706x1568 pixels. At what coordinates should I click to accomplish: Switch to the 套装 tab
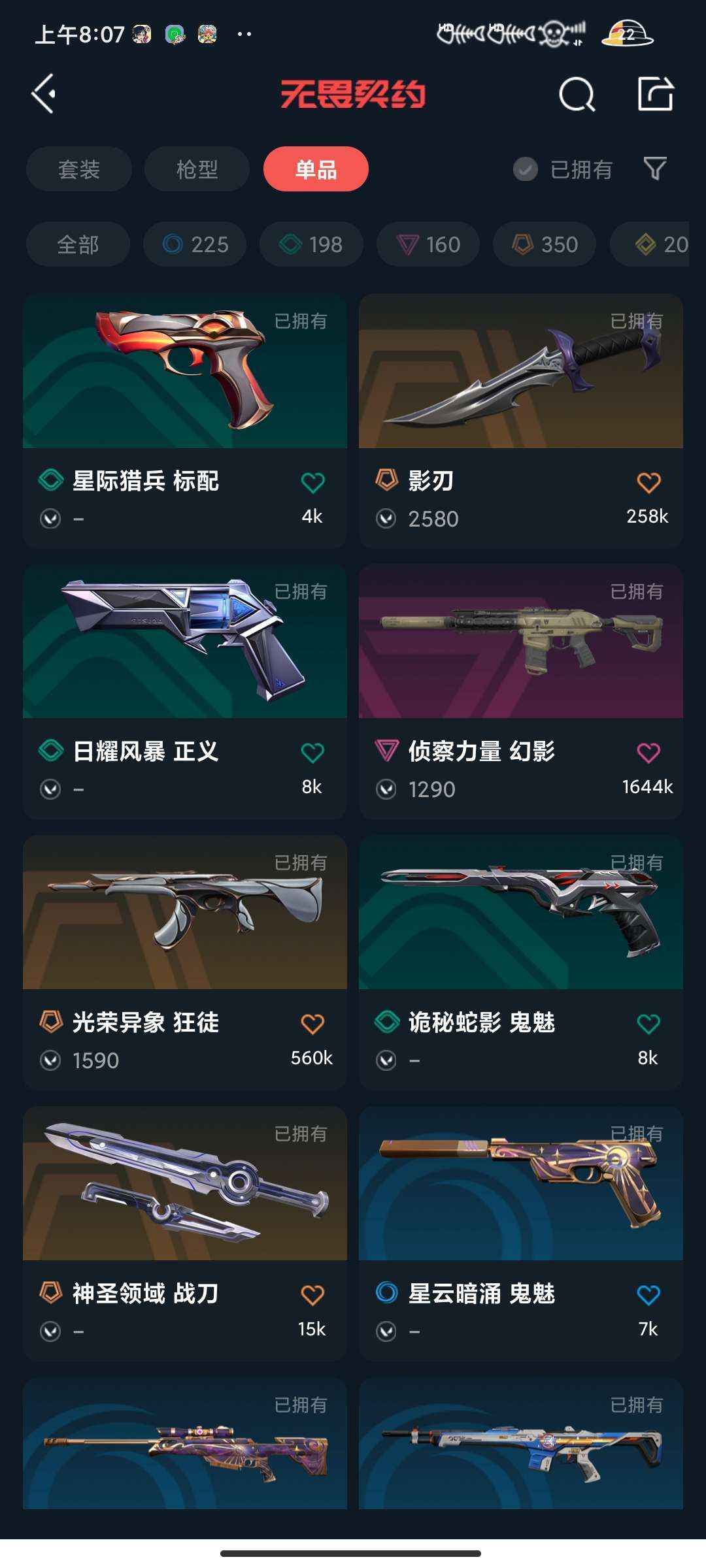tap(79, 169)
